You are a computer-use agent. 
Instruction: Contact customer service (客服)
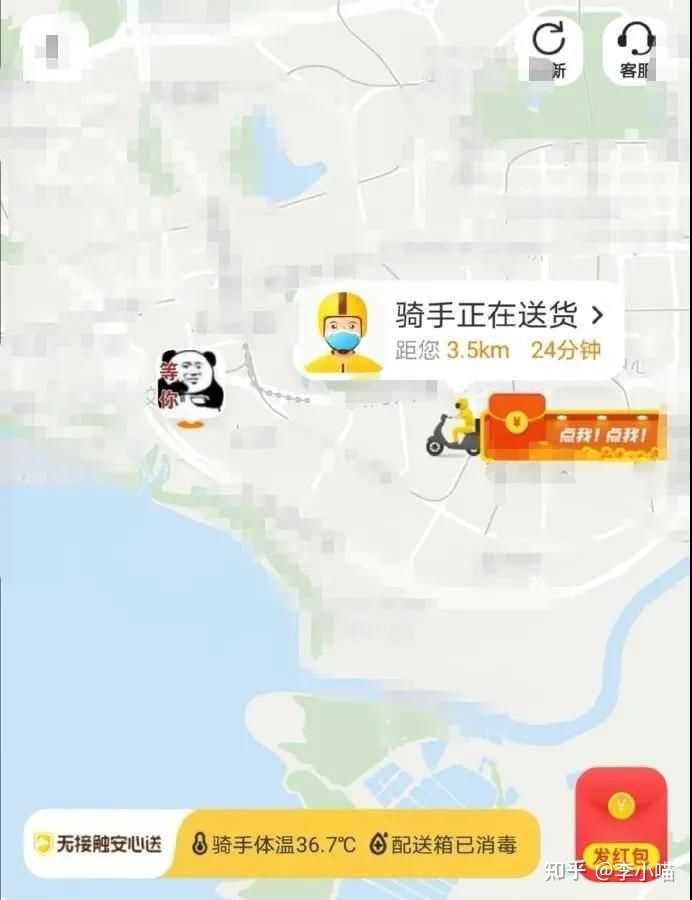pos(635,48)
